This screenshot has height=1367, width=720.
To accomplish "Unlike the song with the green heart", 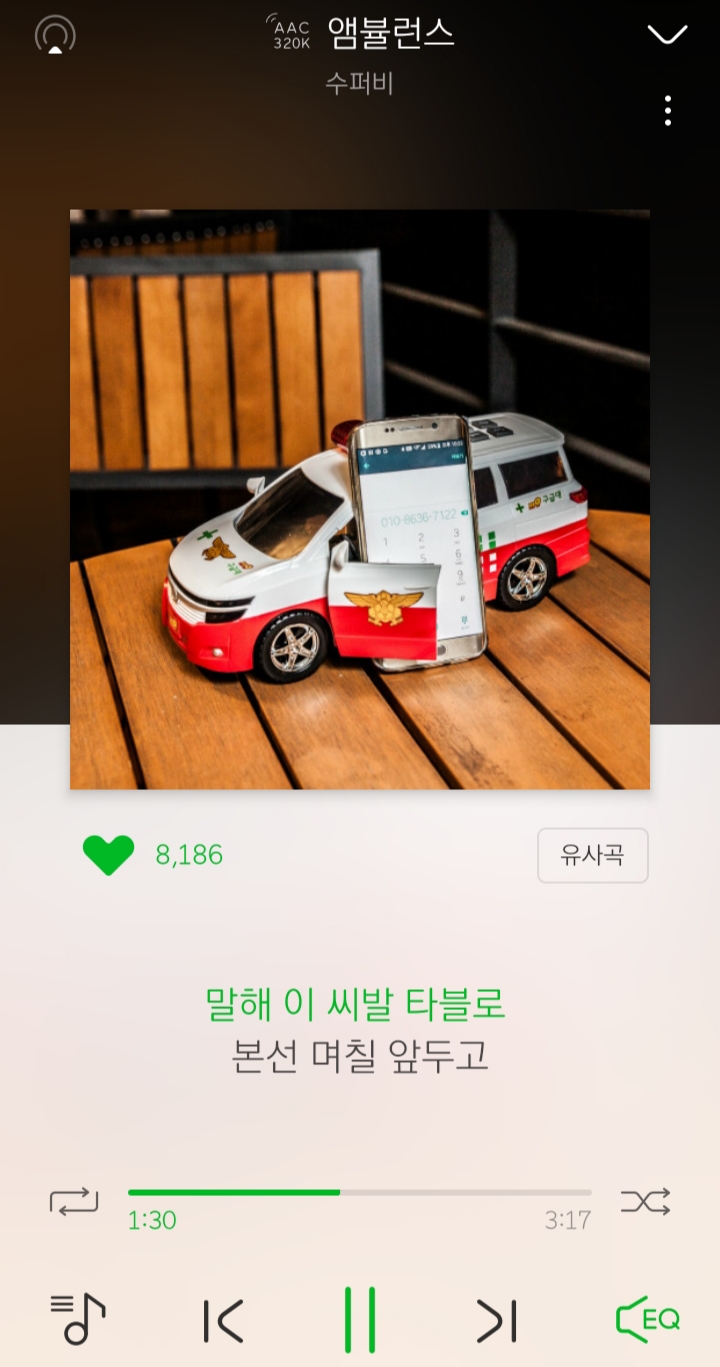I will (x=108, y=855).
